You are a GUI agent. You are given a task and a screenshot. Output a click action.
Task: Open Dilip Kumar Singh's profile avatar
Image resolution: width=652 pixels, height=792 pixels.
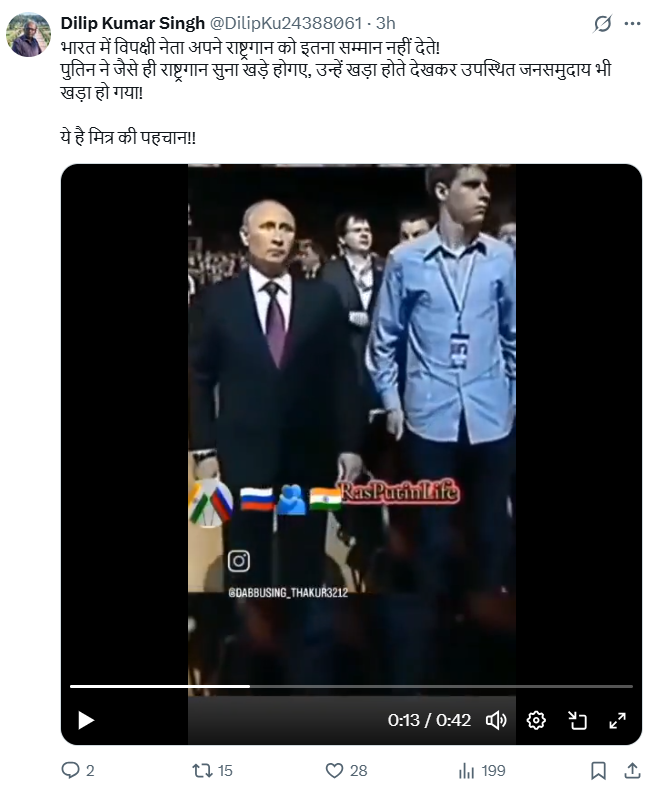click(x=28, y=35)
